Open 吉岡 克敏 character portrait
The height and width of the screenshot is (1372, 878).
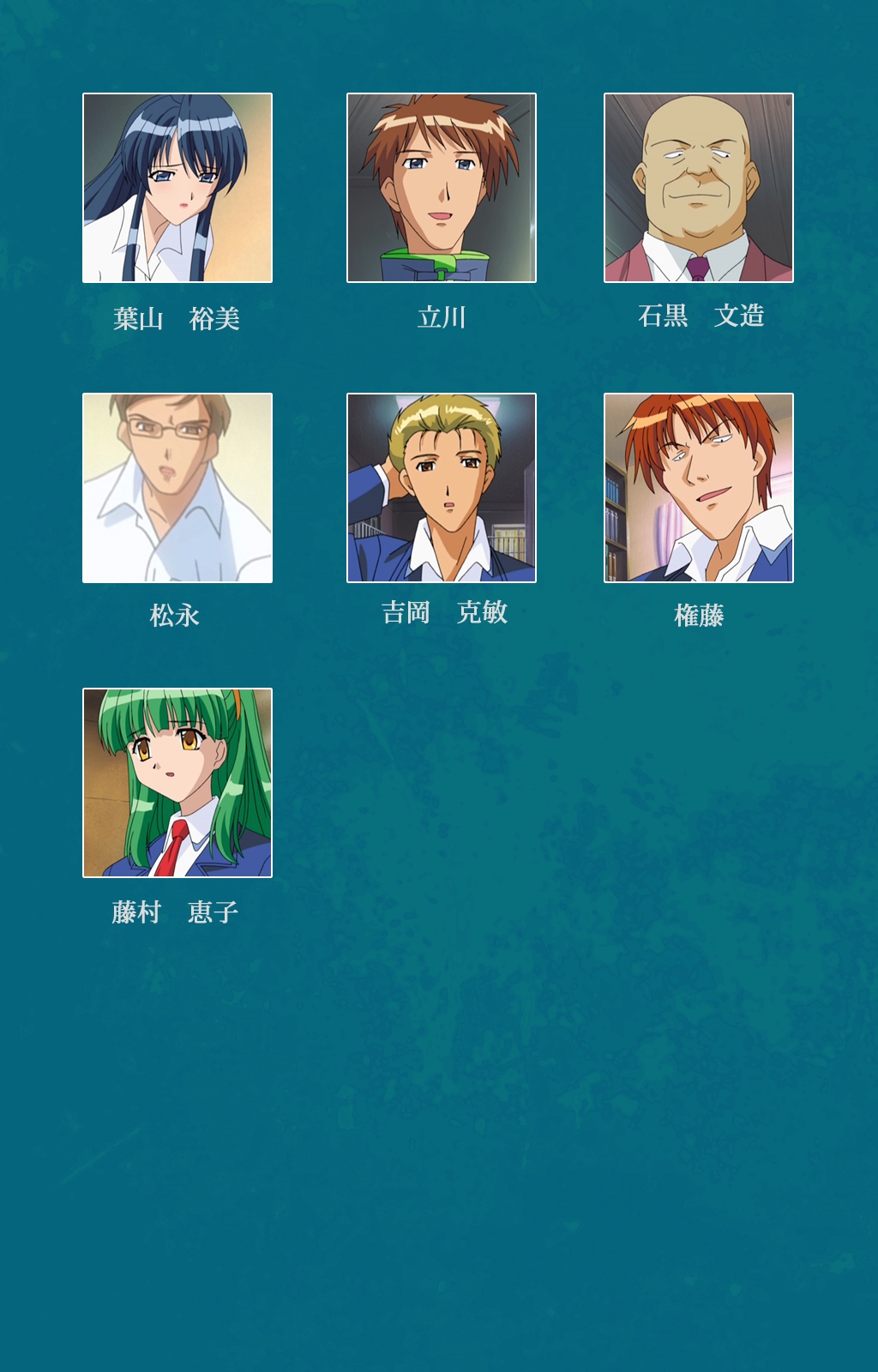click(x=442, y=488)
